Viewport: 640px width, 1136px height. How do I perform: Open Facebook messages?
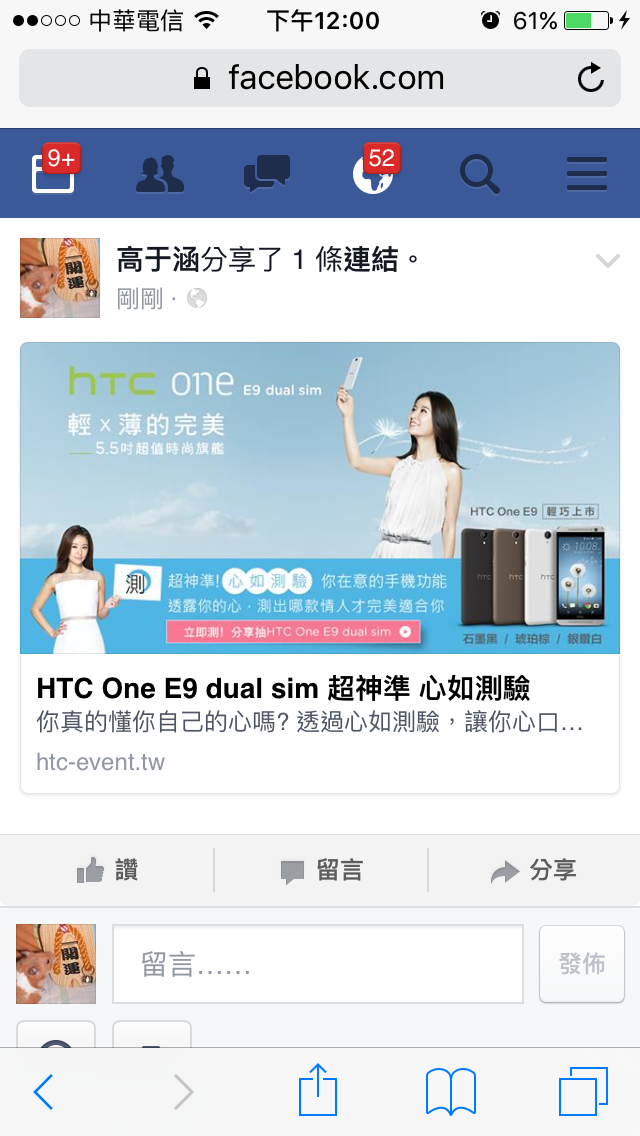pyautogui.click(x=267, y=173)
